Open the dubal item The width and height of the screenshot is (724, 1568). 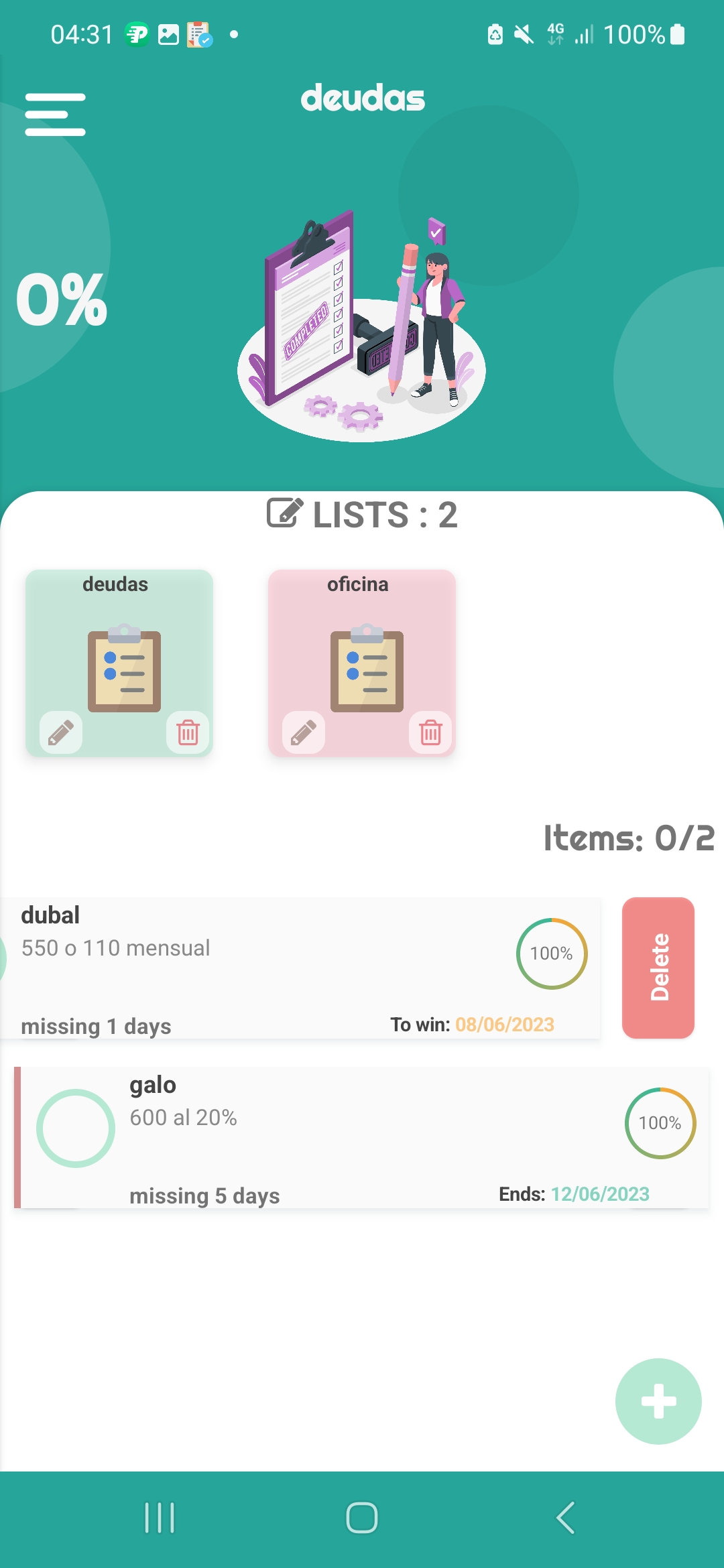coord(268,968)
